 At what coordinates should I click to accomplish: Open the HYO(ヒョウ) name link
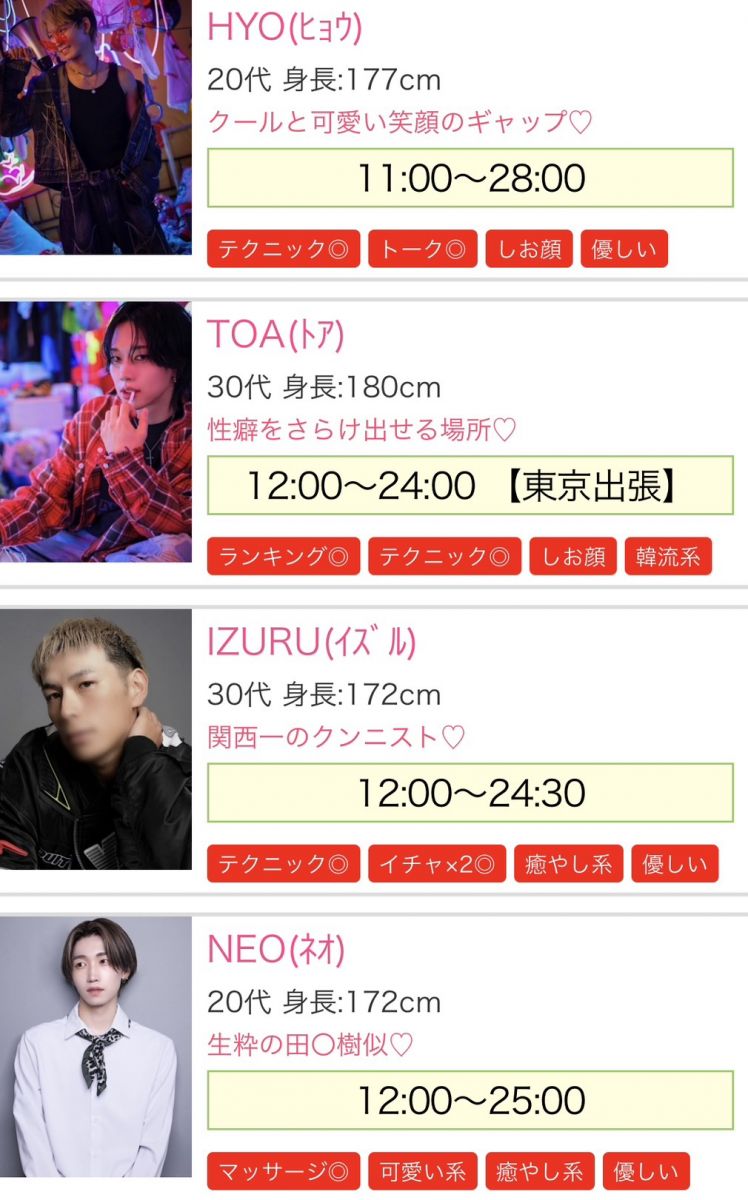pyautogui.click(x=284, y=27)
